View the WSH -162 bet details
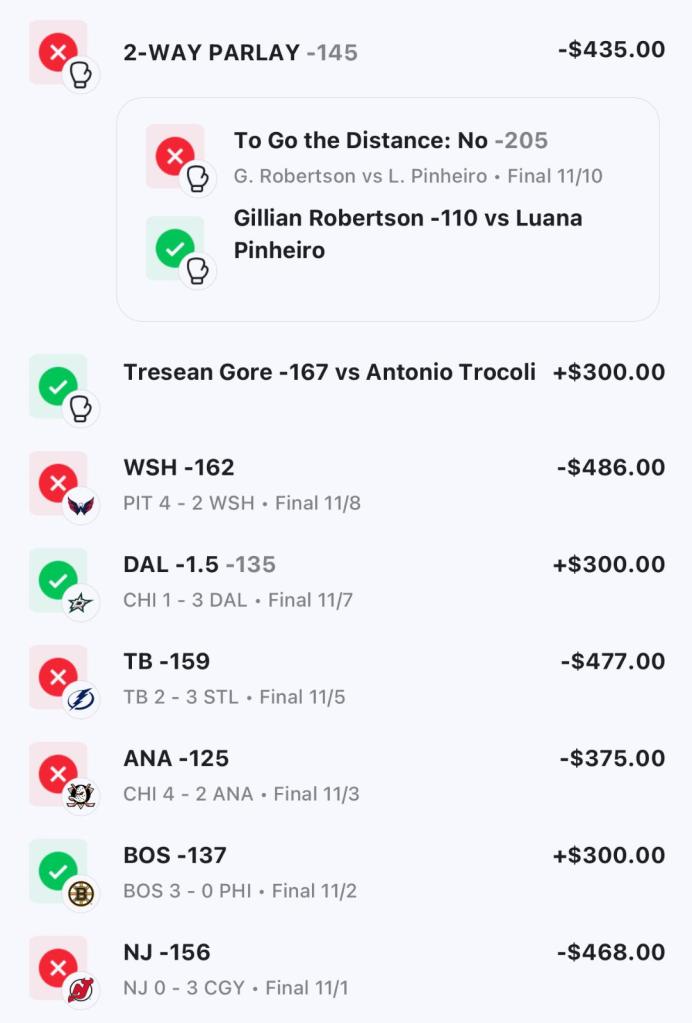The image size is (692, 1023). coord(180,468)
